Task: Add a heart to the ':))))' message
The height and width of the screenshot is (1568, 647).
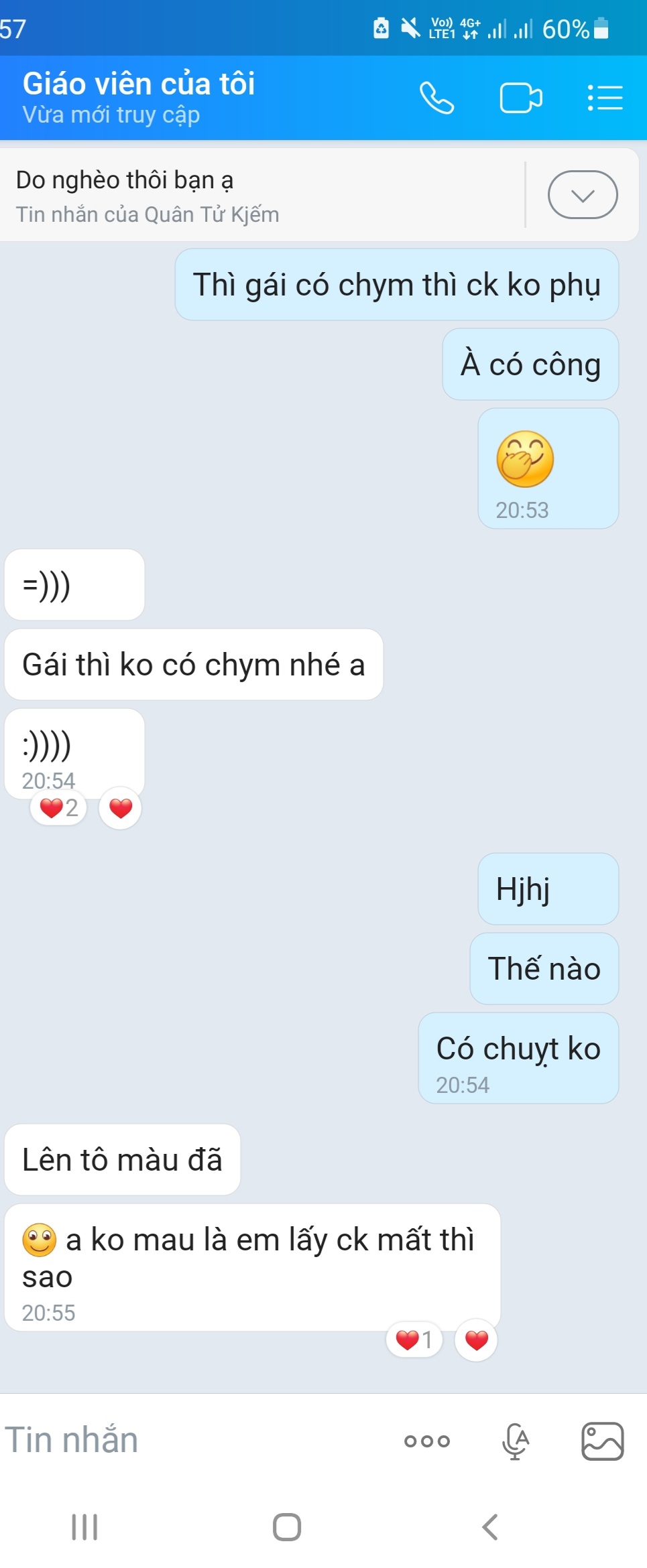Action: coord(121,808)
